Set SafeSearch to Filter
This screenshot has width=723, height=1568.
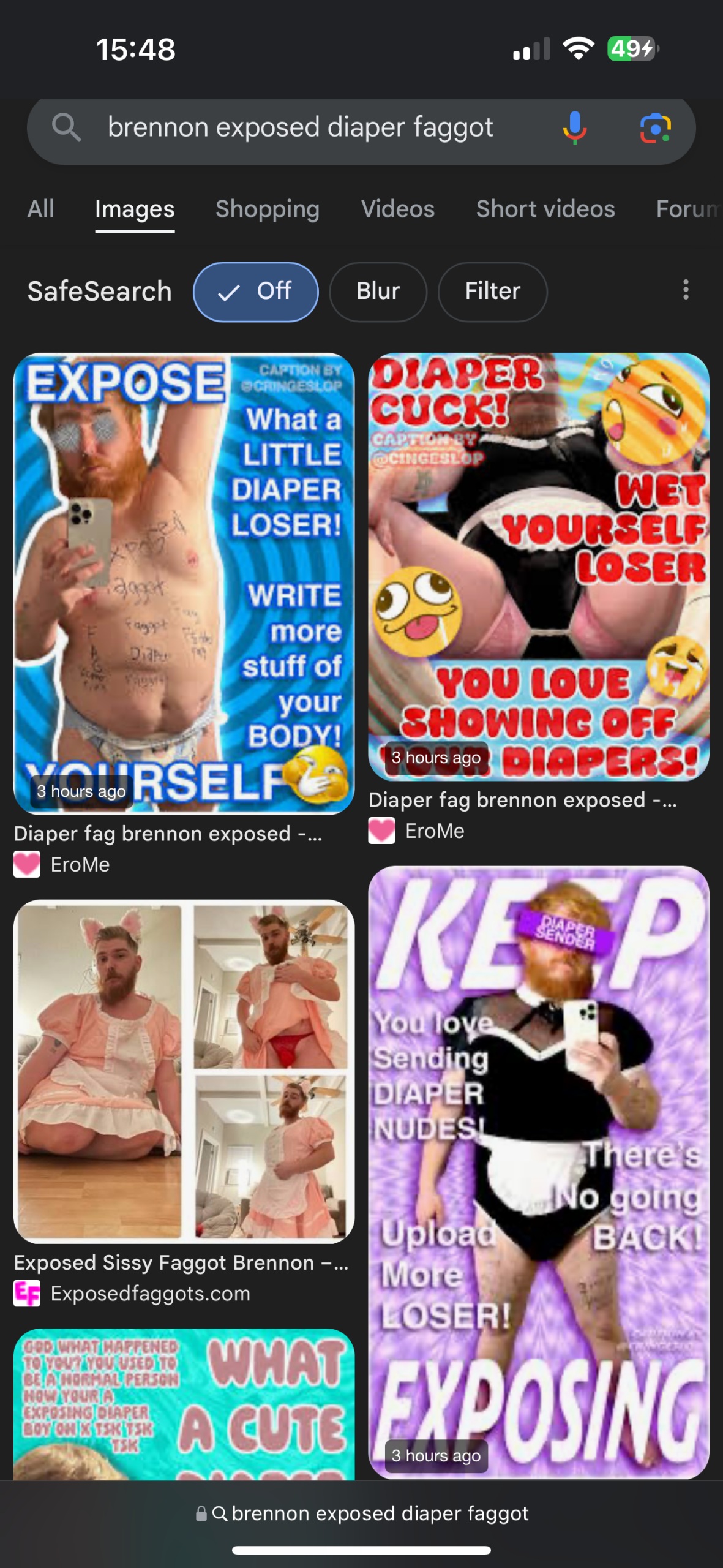(x=492, y=292)
